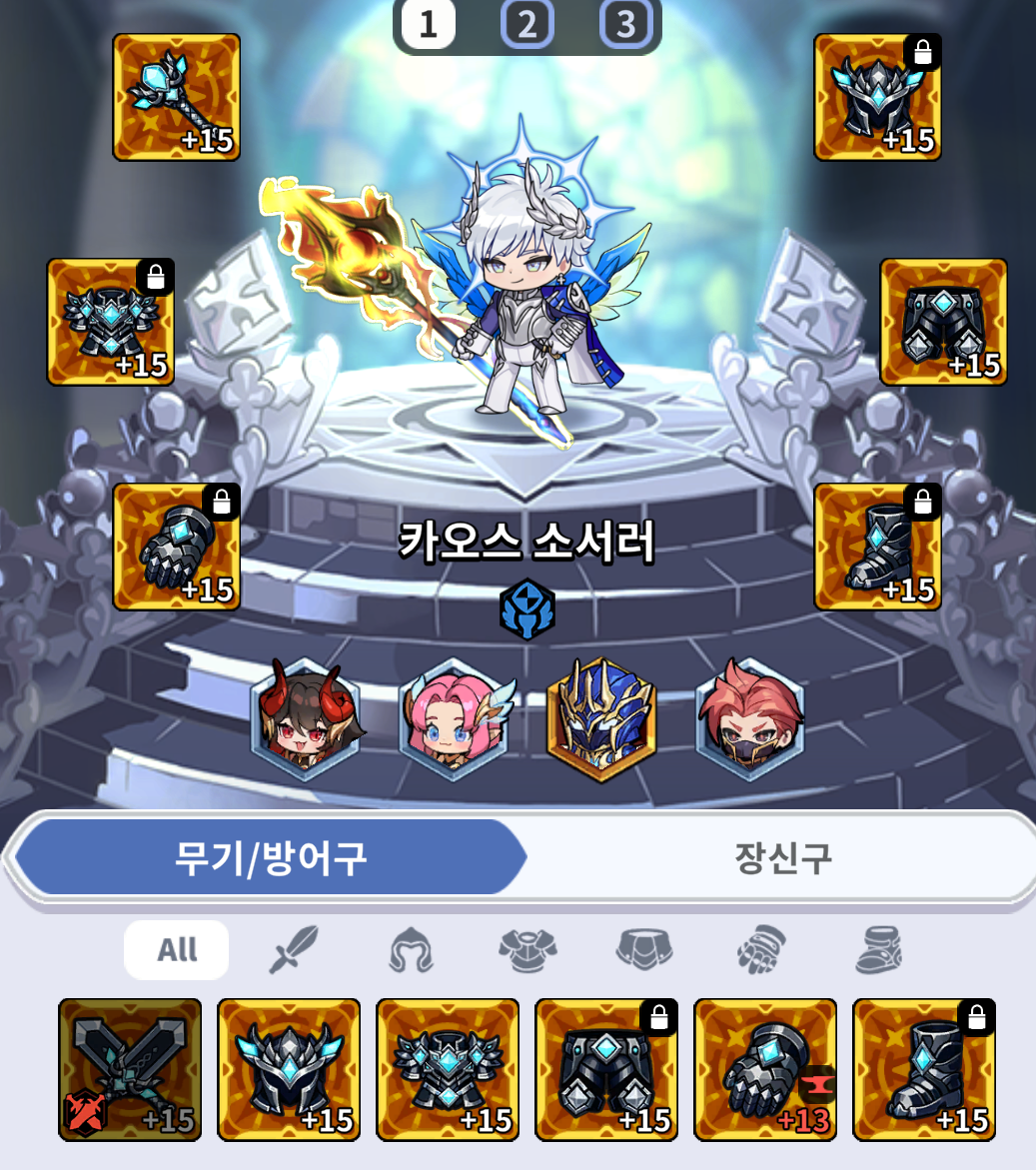Open the equipped gloves slot
The height and width of the screenshot is (1170, 1036).
tap(177, 547)
